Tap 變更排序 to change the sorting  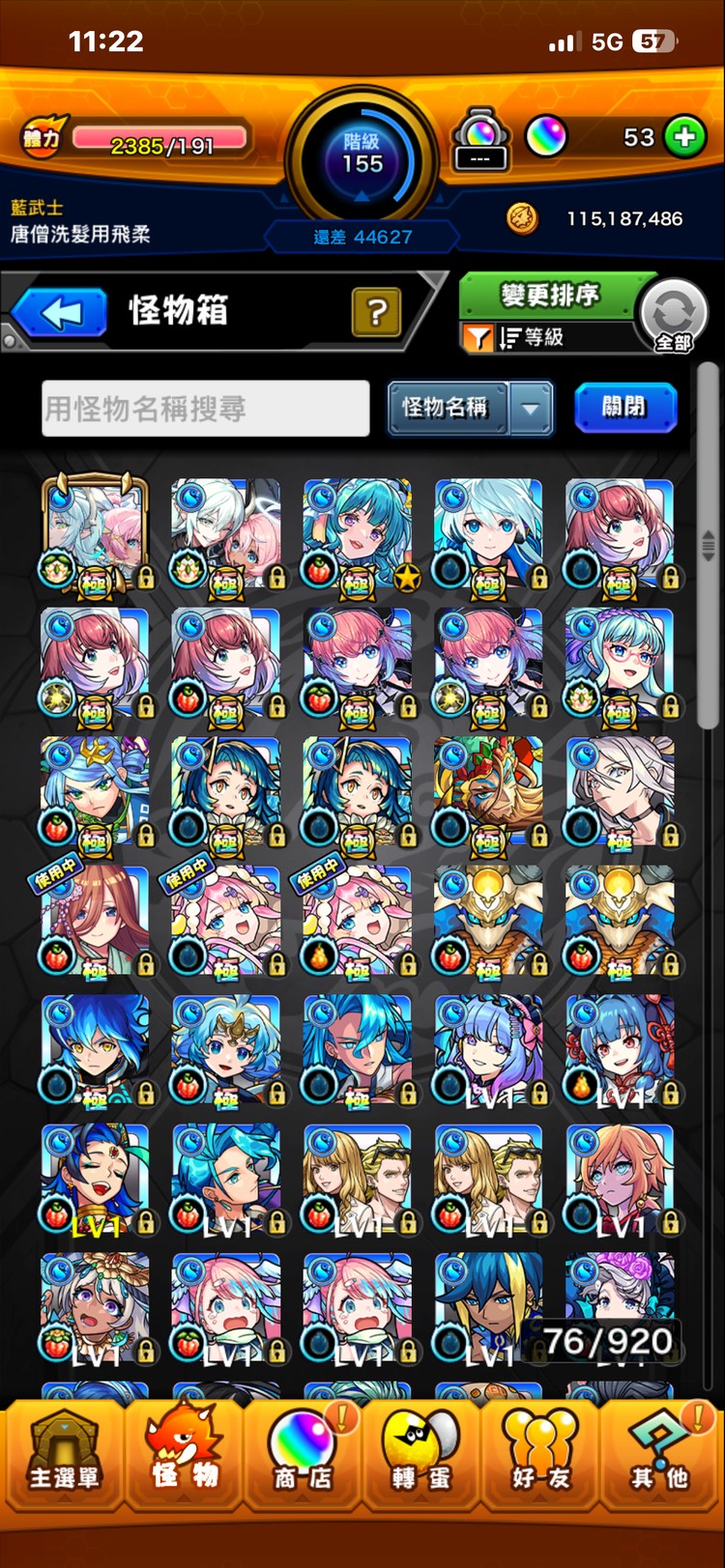pyautogui.click(x=549, y=295)
